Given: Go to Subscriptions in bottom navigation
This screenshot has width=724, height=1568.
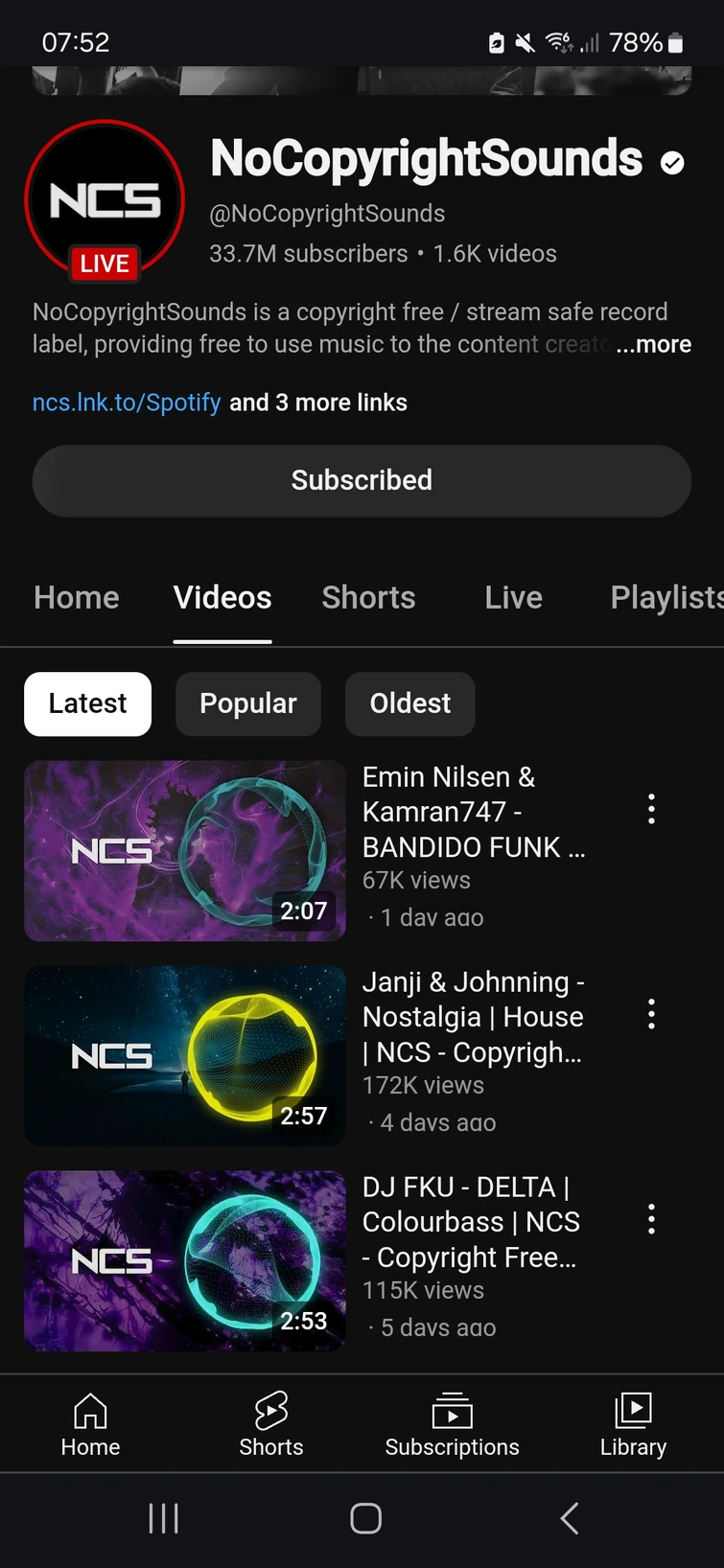Looking at the screenshot, I should [452, 1424].
